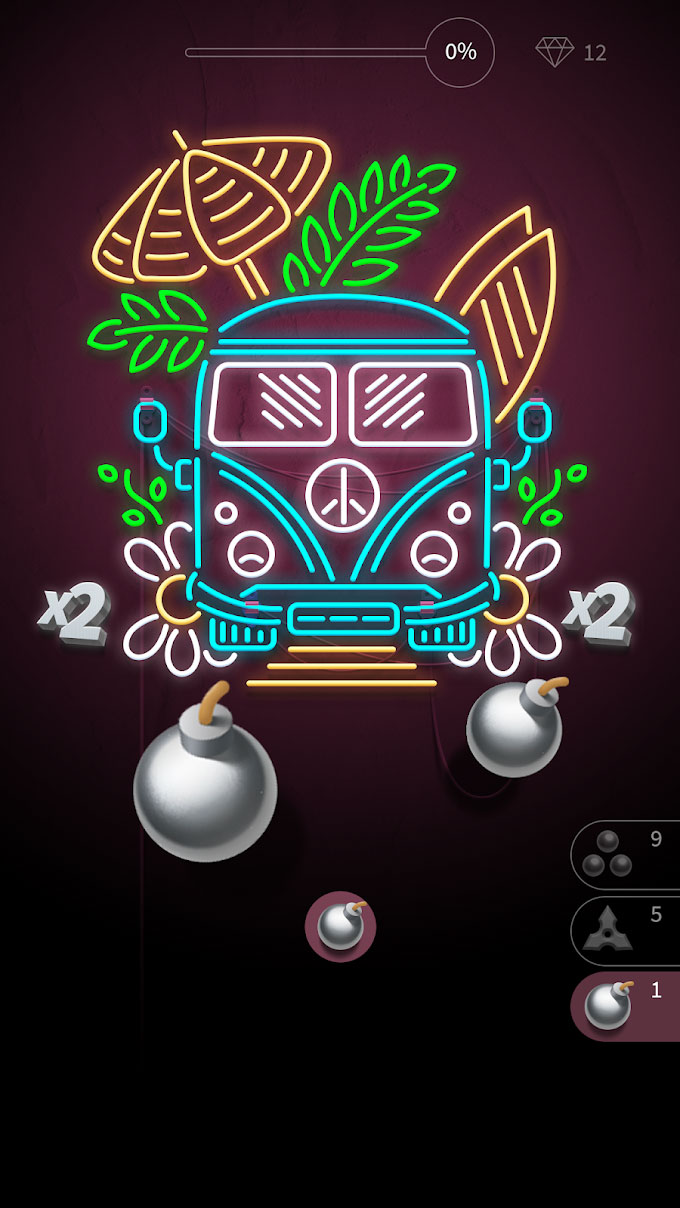Select the bomb weapon with 1 left
This screenshot has width=680, height=1208.
tap(626, 1006)
